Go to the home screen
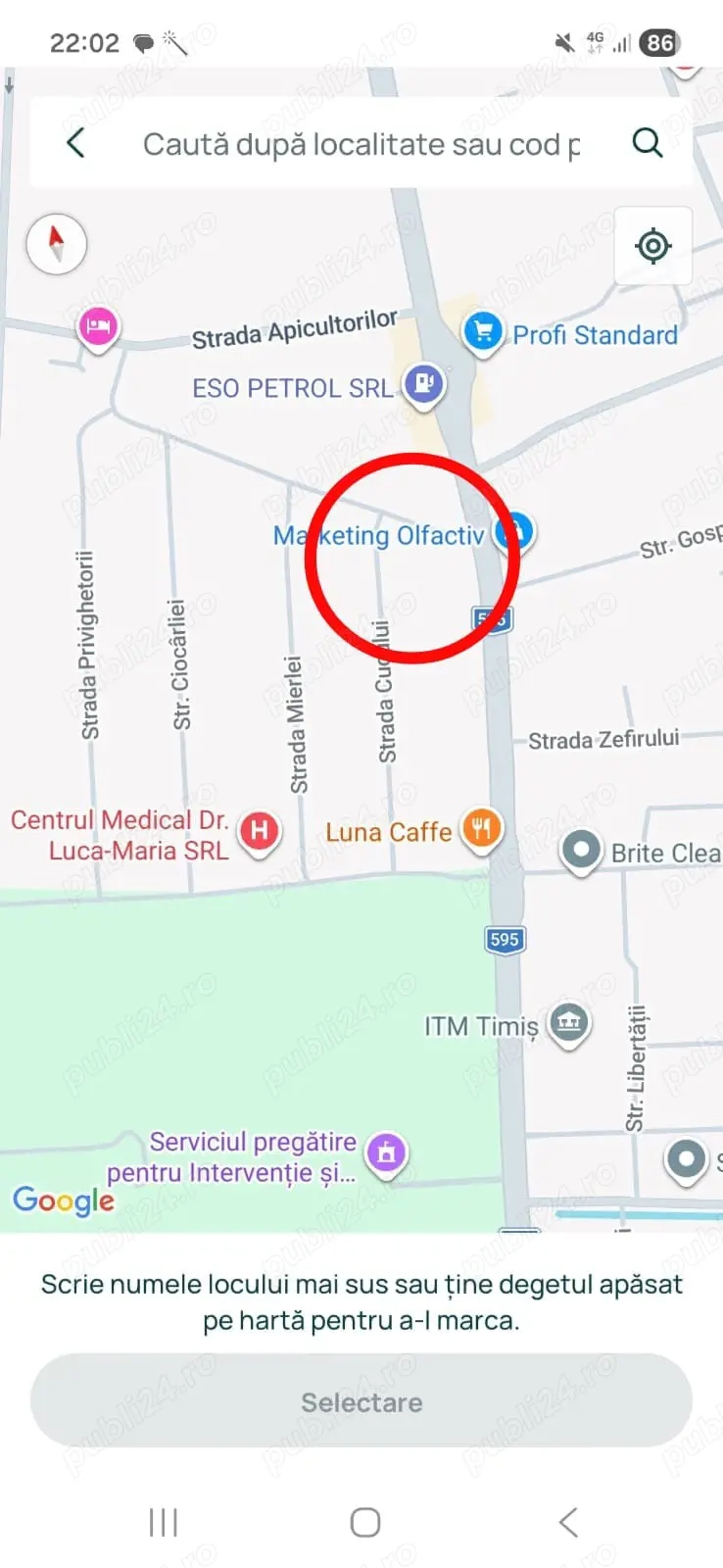 point(364,1522)
